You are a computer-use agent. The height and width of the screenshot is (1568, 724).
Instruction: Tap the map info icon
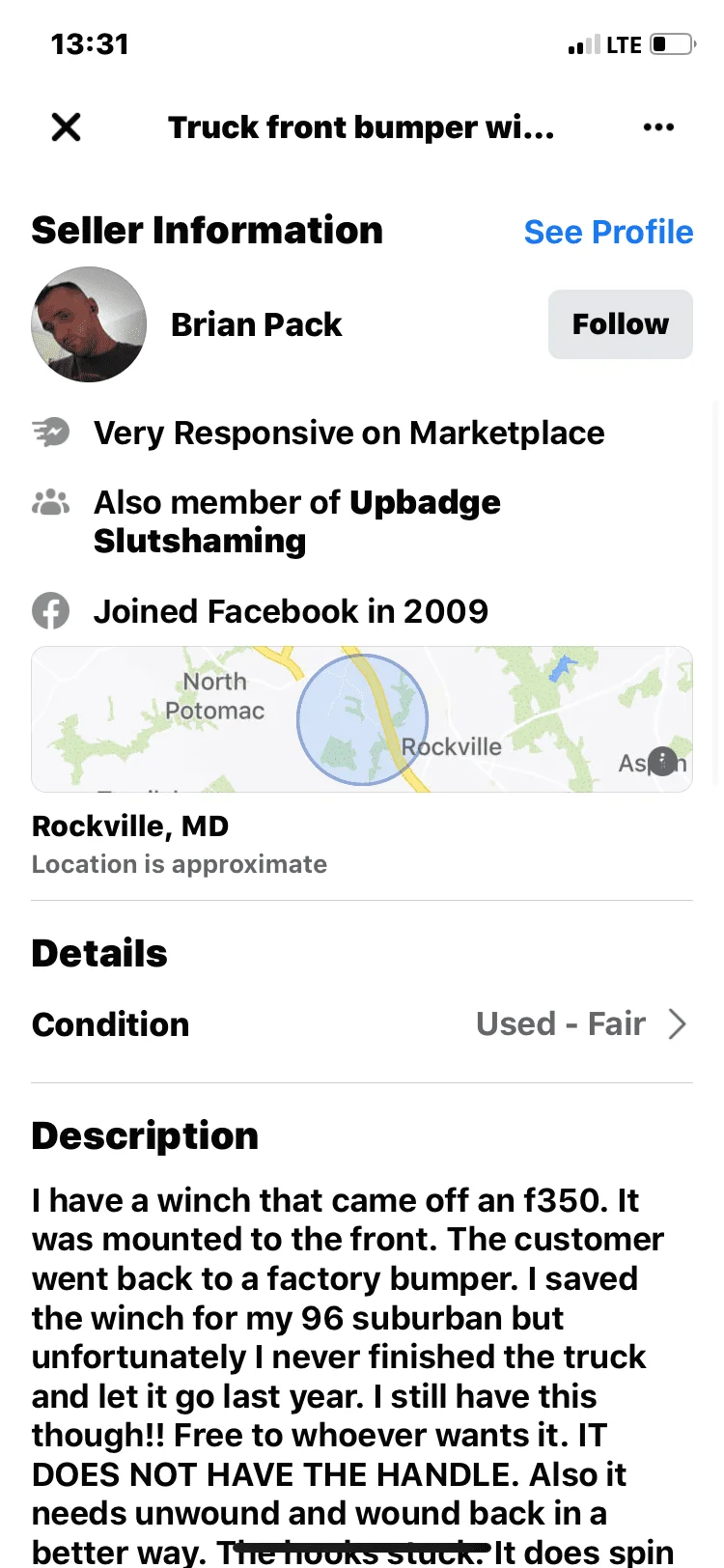[x=662, y=761]
